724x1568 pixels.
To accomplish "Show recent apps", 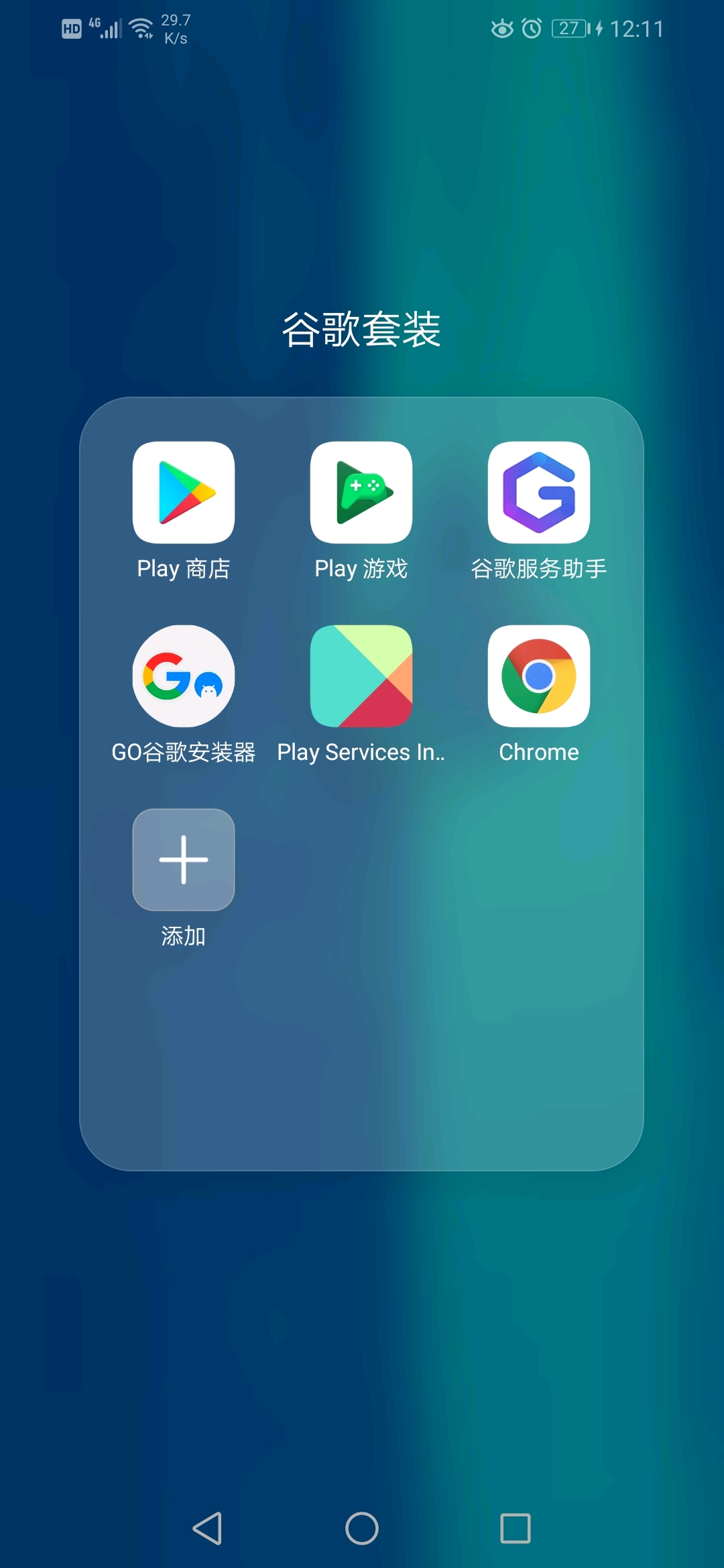I will [516, 1528].
